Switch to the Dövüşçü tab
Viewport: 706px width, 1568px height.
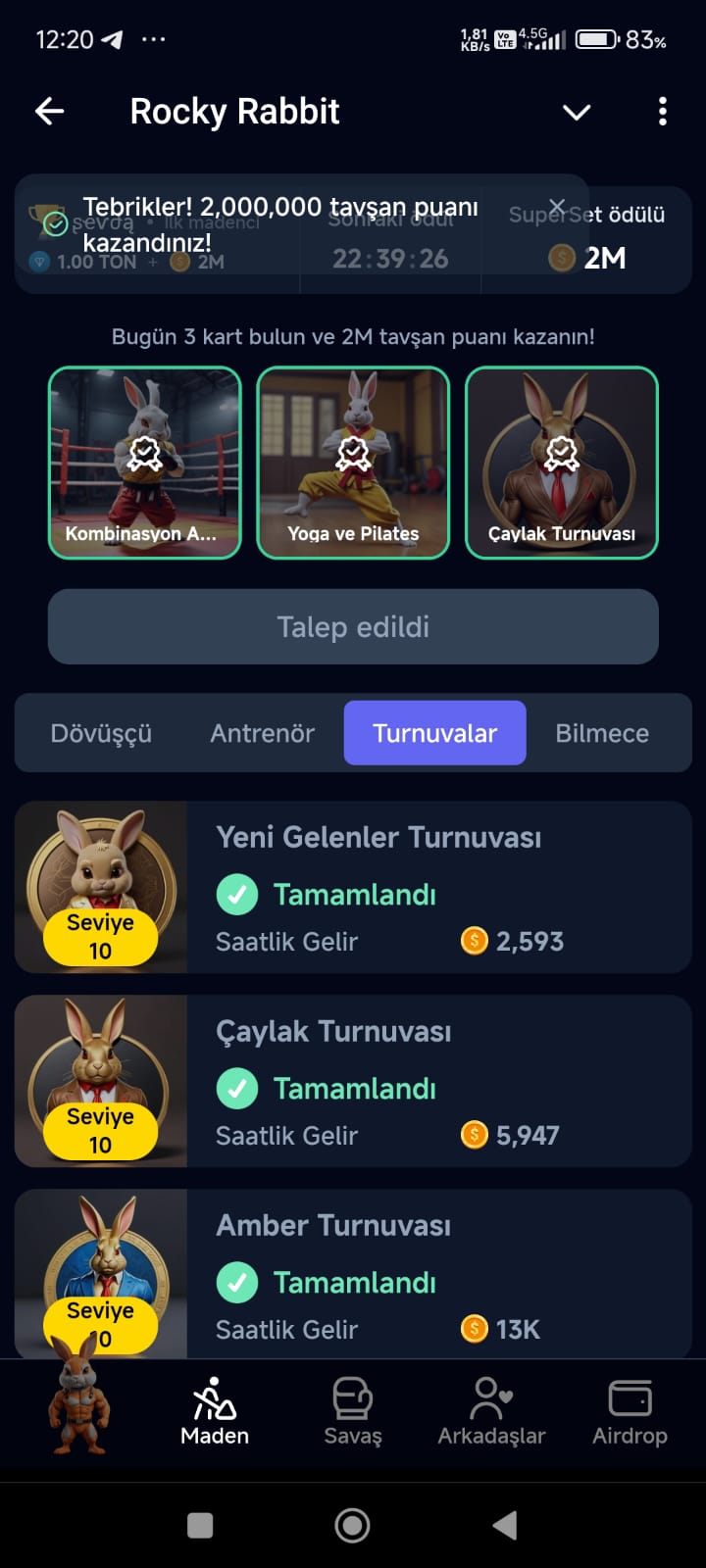tap(101, 733)
